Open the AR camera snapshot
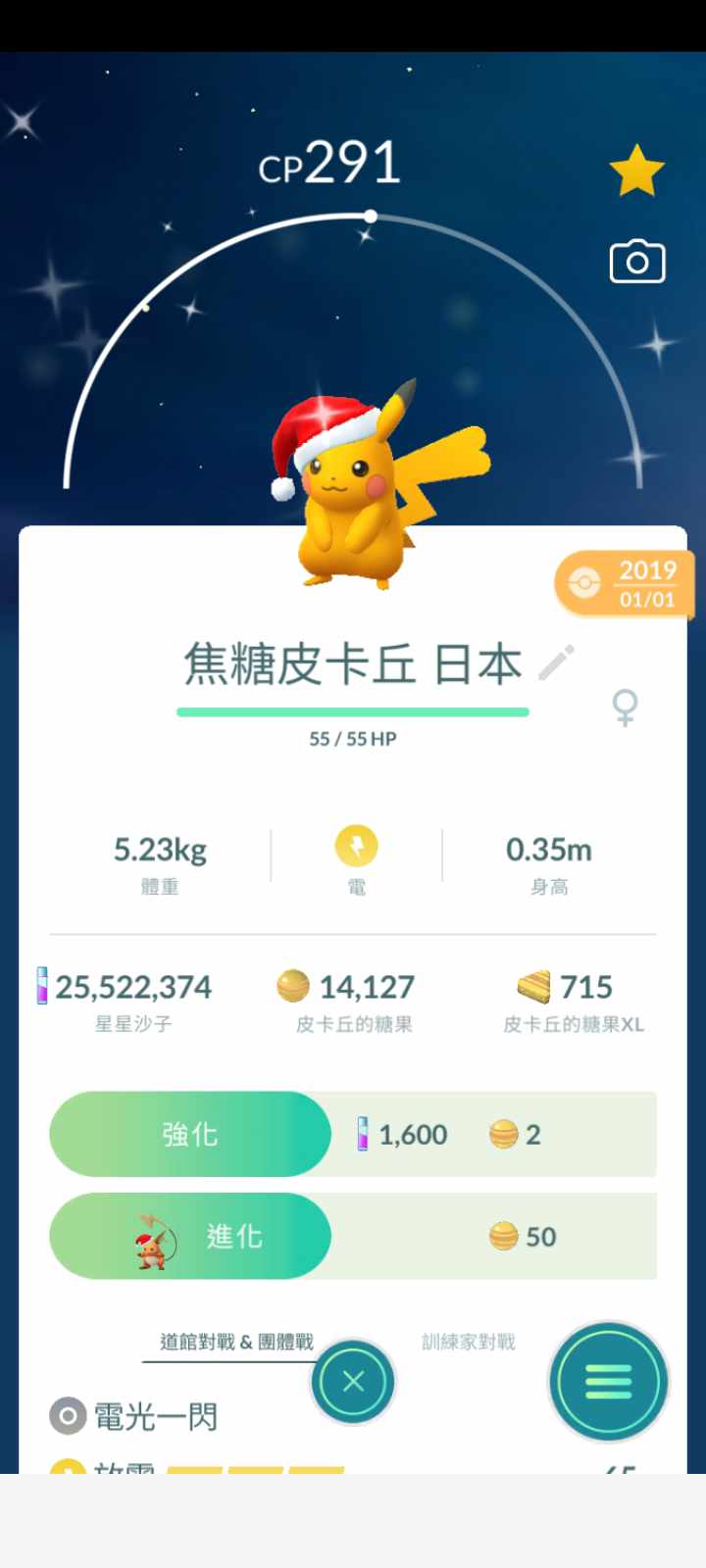706x1568 pixels. point(637,262)
